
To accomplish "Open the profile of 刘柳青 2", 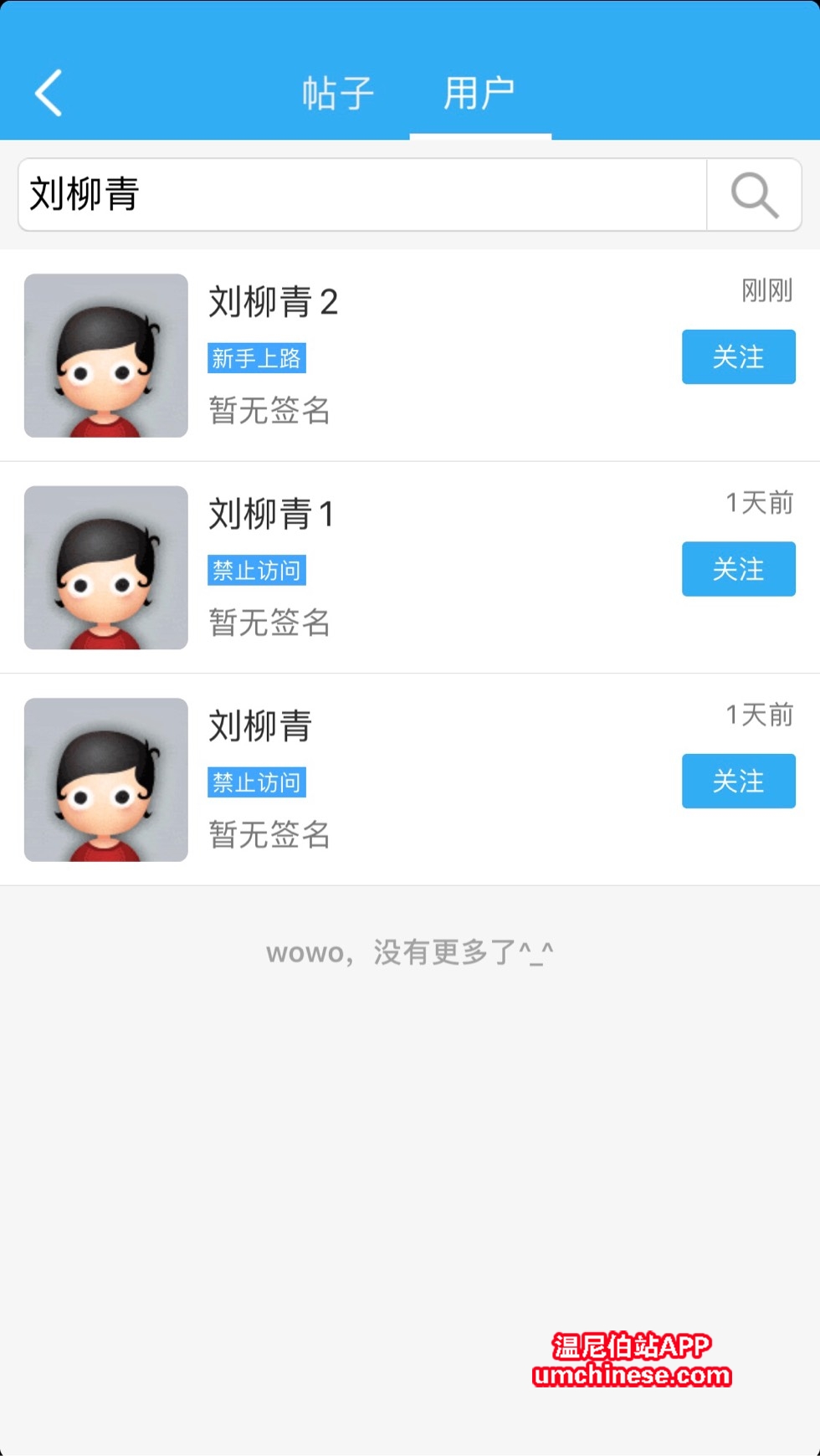I will point(106,356).
